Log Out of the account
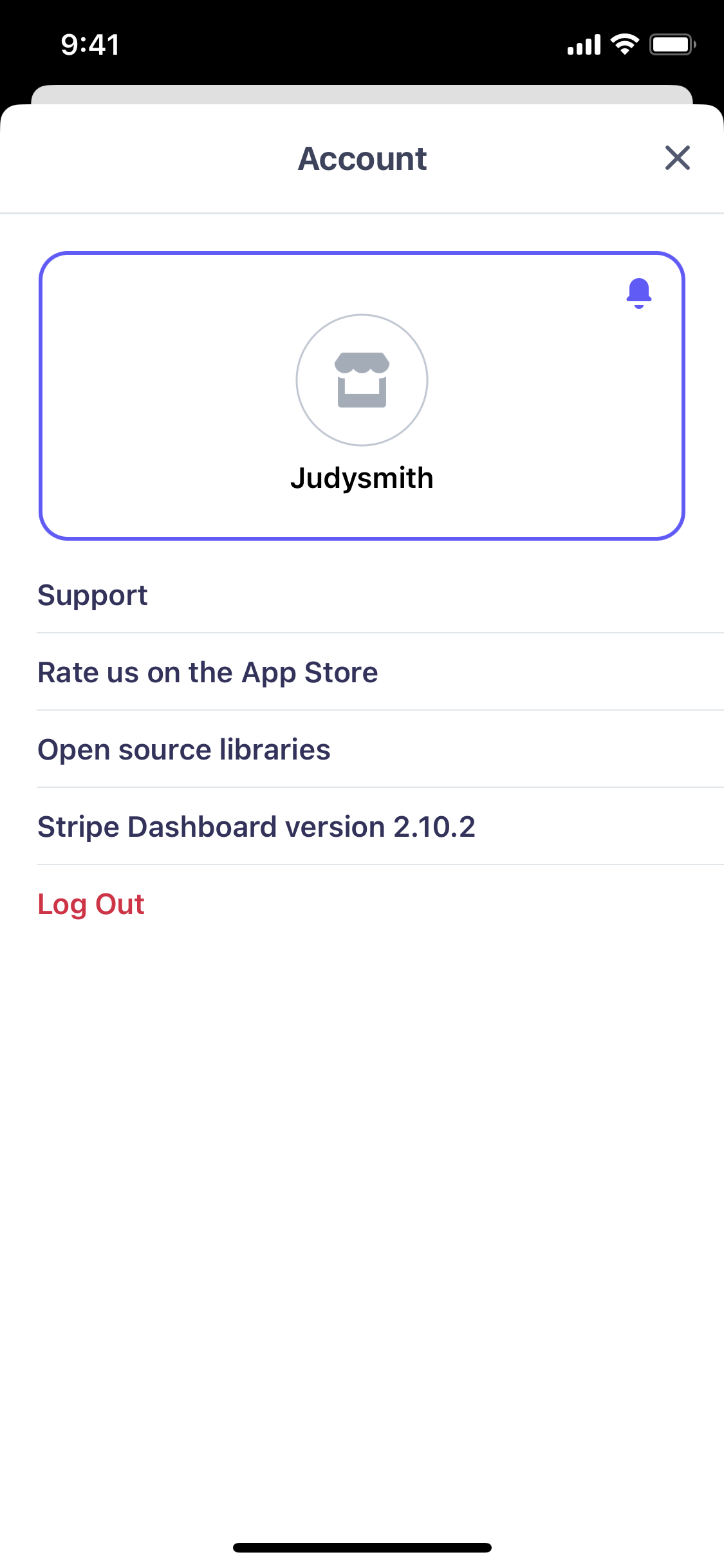724x1568 pixels. tap(380, 904)
